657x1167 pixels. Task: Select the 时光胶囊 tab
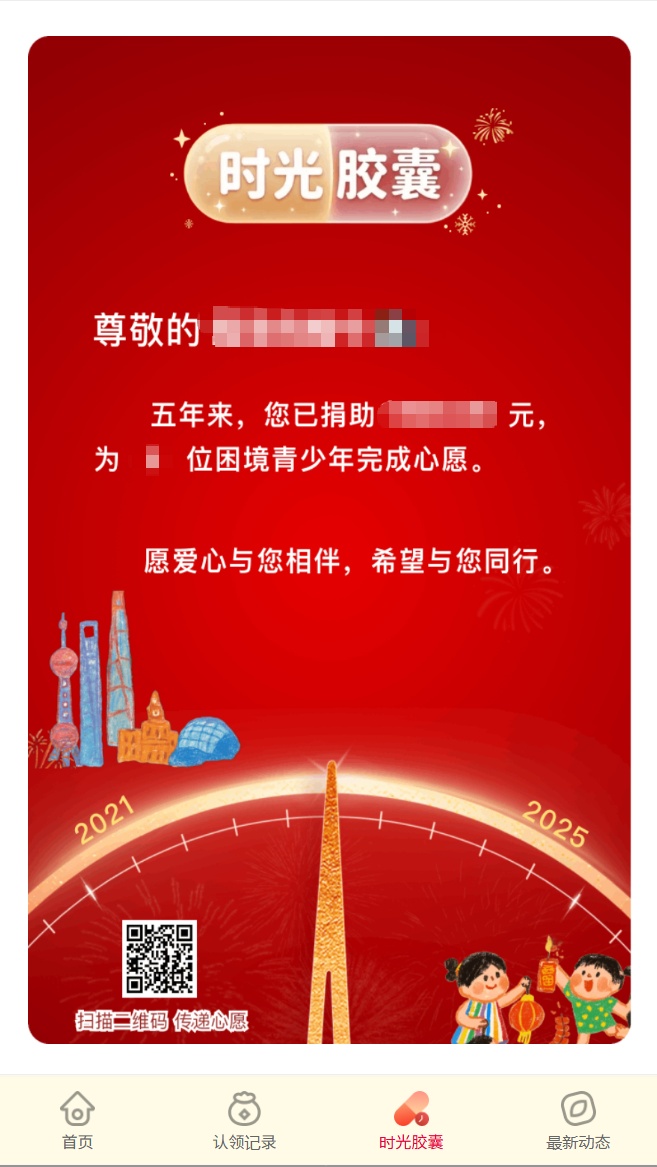tap(411, 1121)
